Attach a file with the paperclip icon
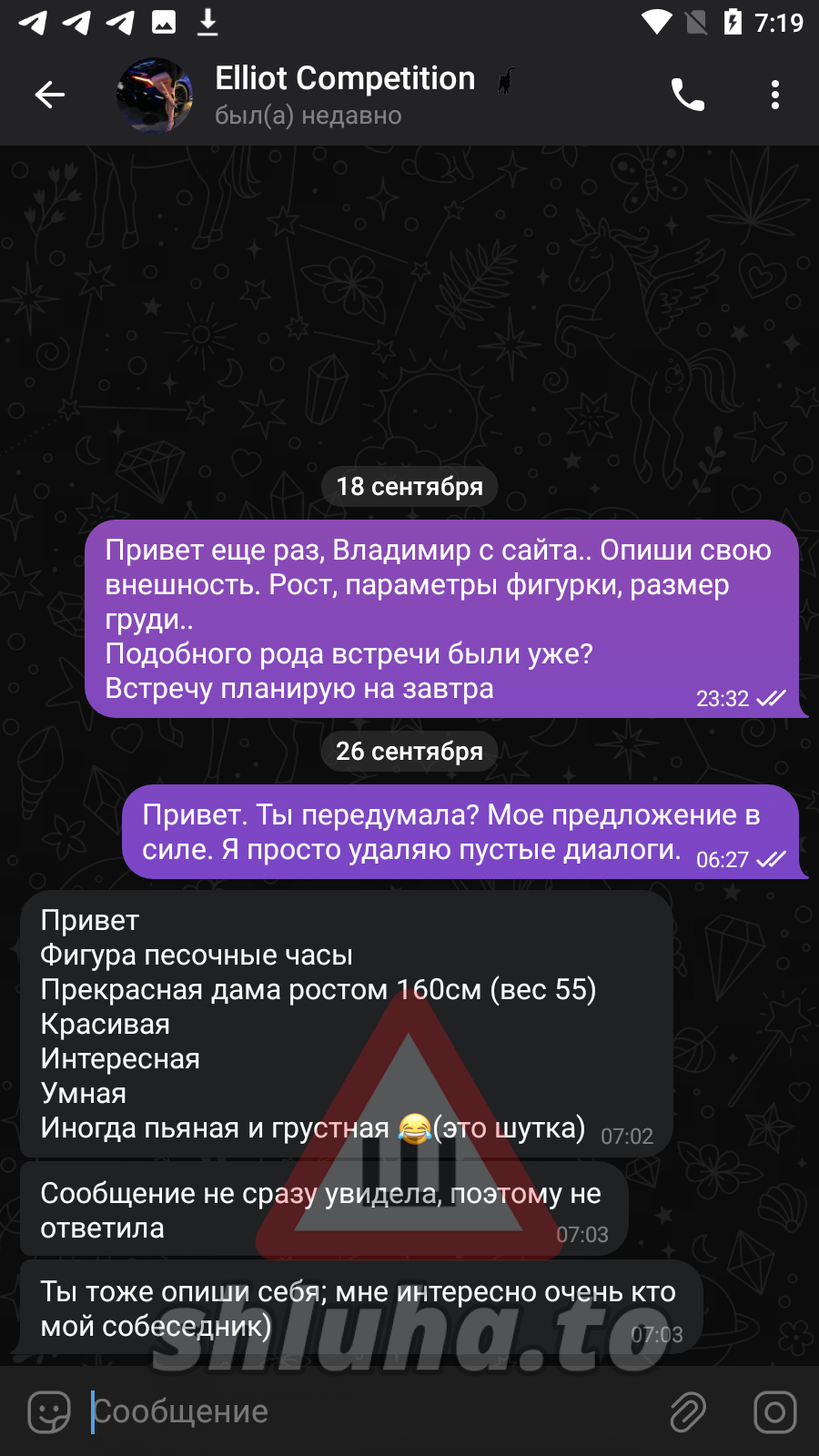The width and height of the screenshot is (819, 1456). click(x=688, y=1412)
